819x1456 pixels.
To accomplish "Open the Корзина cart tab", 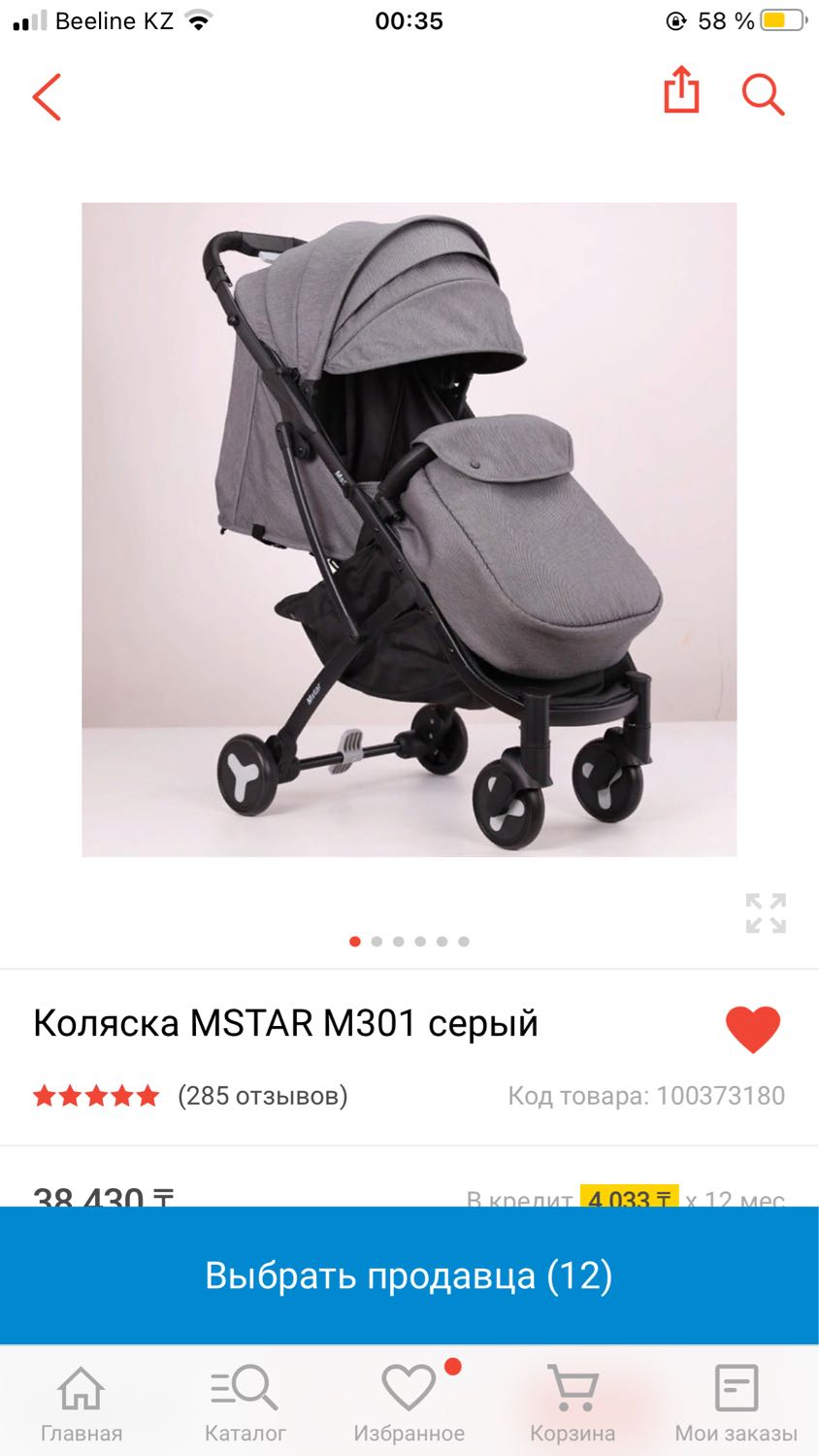I will [573, 1404].
